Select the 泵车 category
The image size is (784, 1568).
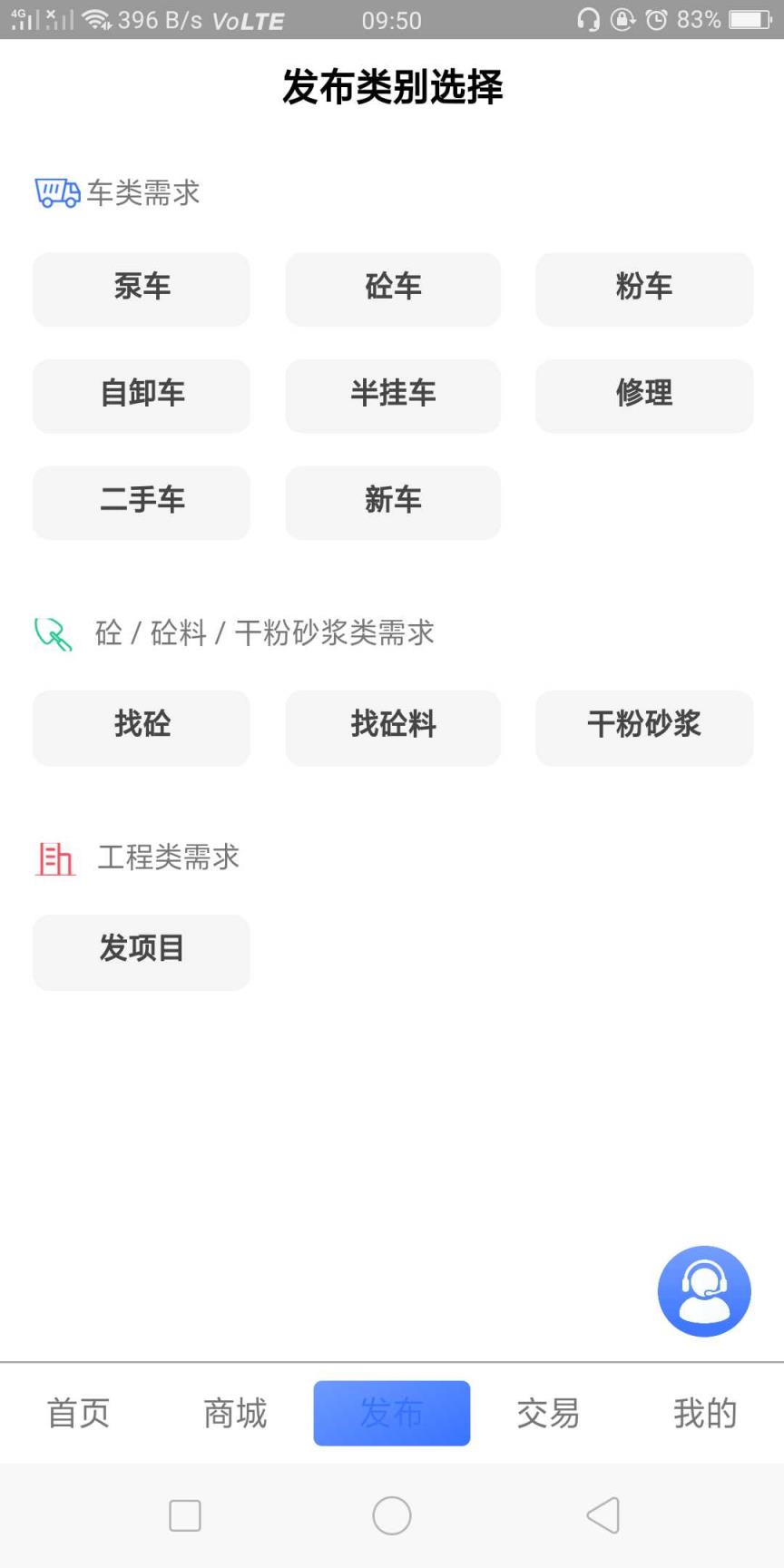click(x=141, y=289)
